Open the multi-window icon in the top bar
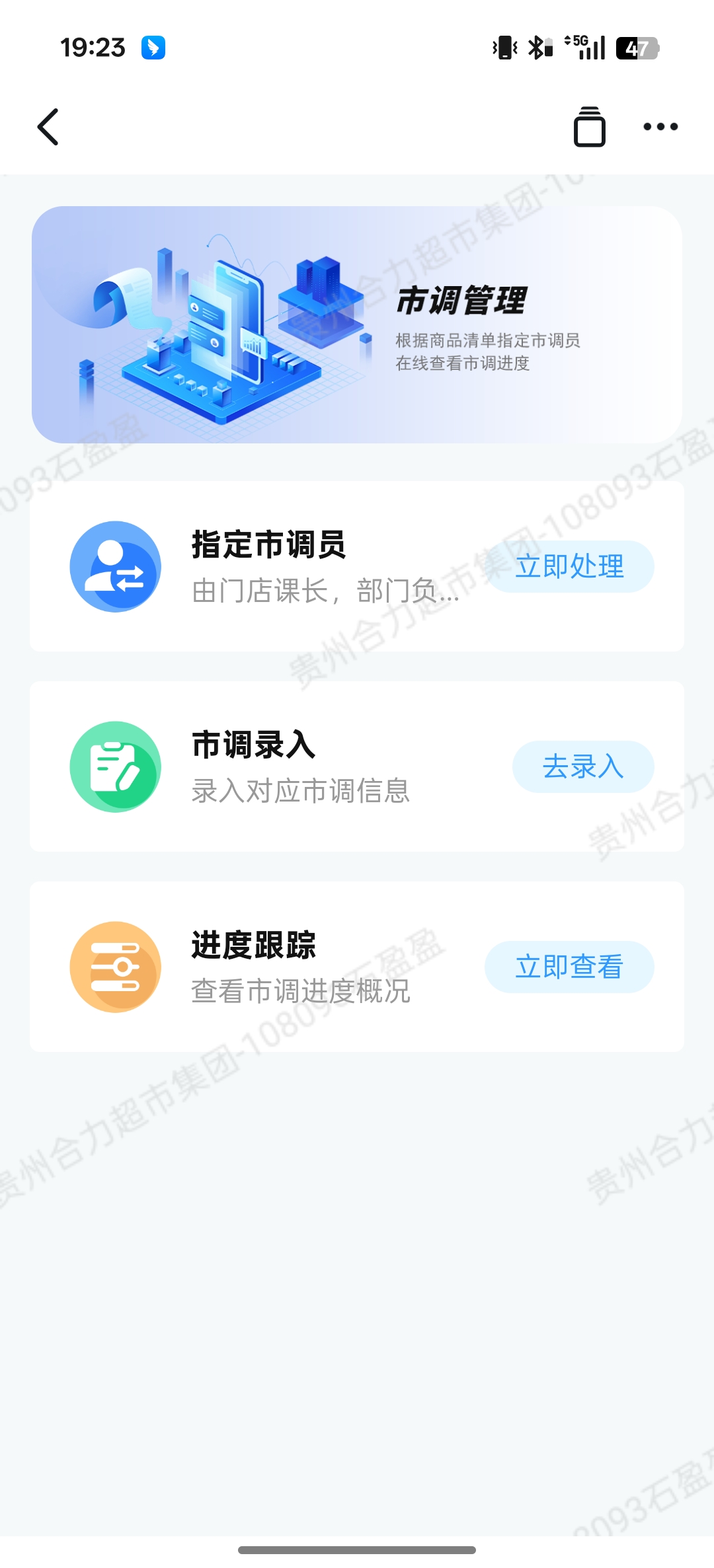Screen dimensions: 714x1568 click(x=589, y=127)
